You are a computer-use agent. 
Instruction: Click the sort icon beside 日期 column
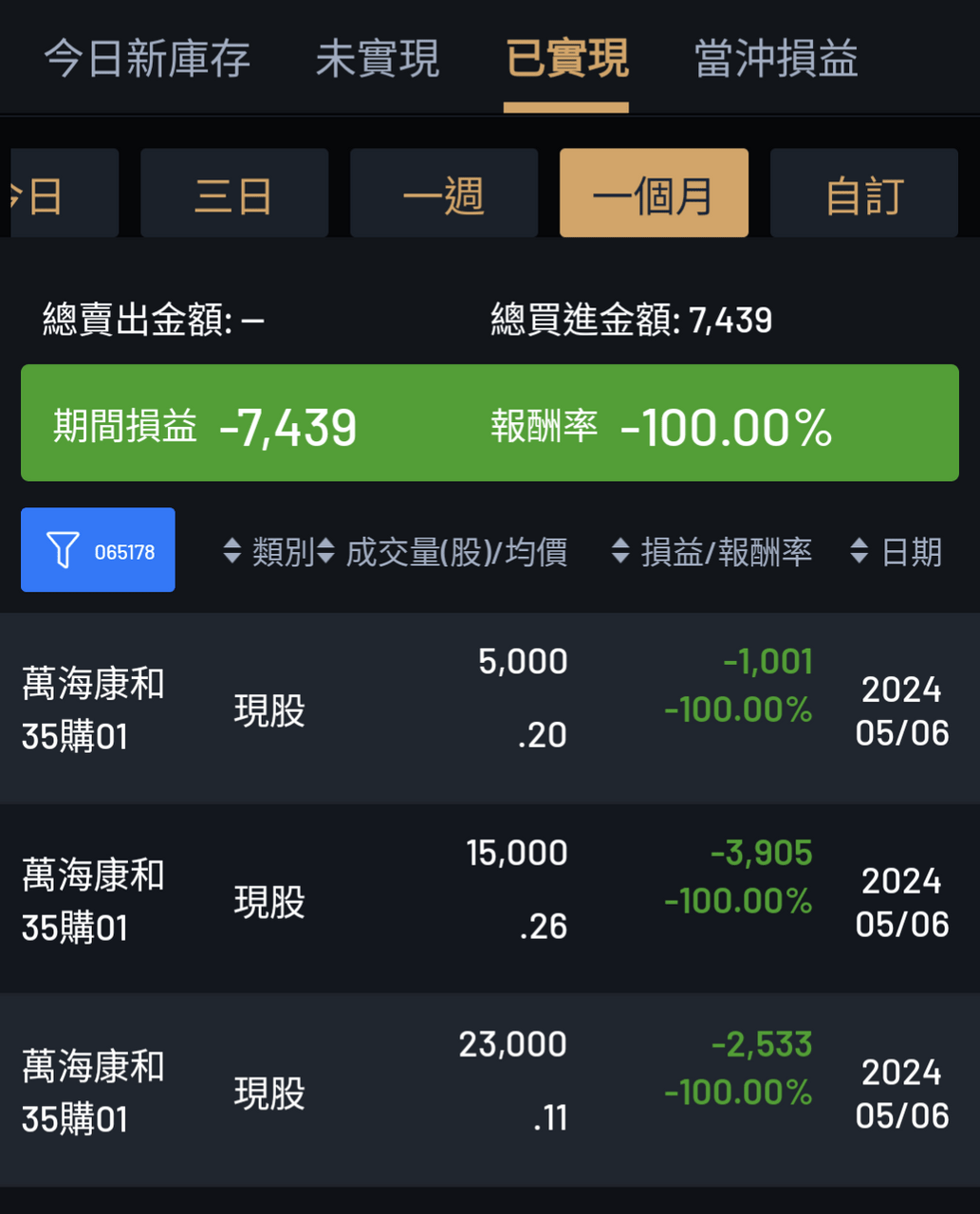[860, 552]
